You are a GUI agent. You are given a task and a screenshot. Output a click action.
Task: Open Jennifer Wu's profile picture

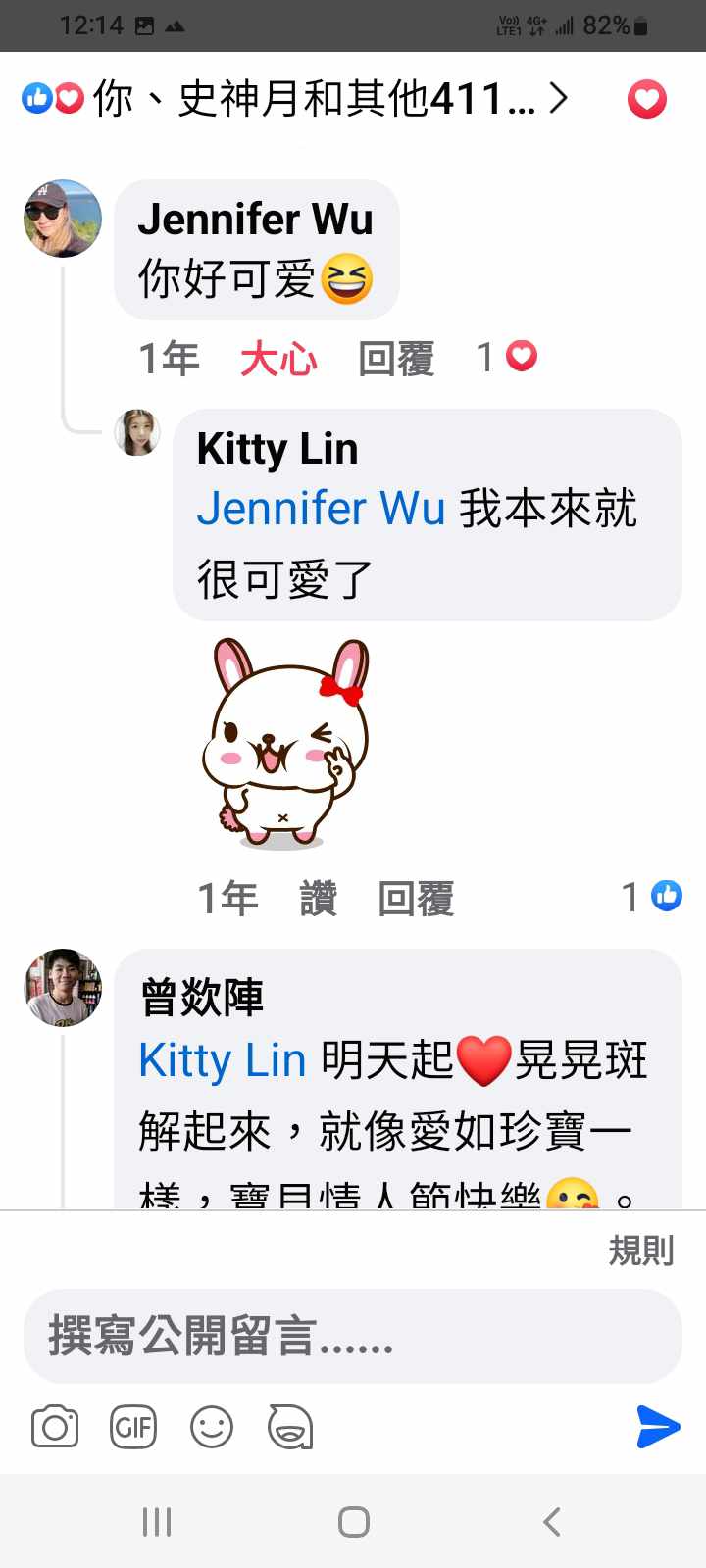click(x=63, y=218)
